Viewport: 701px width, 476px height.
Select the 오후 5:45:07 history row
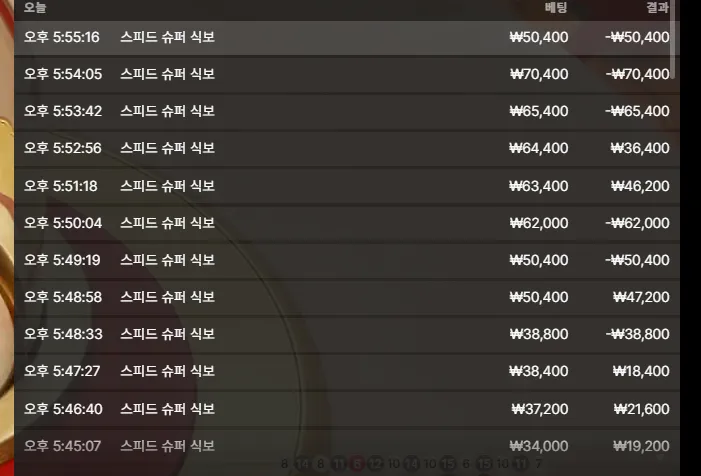[347, 447]
